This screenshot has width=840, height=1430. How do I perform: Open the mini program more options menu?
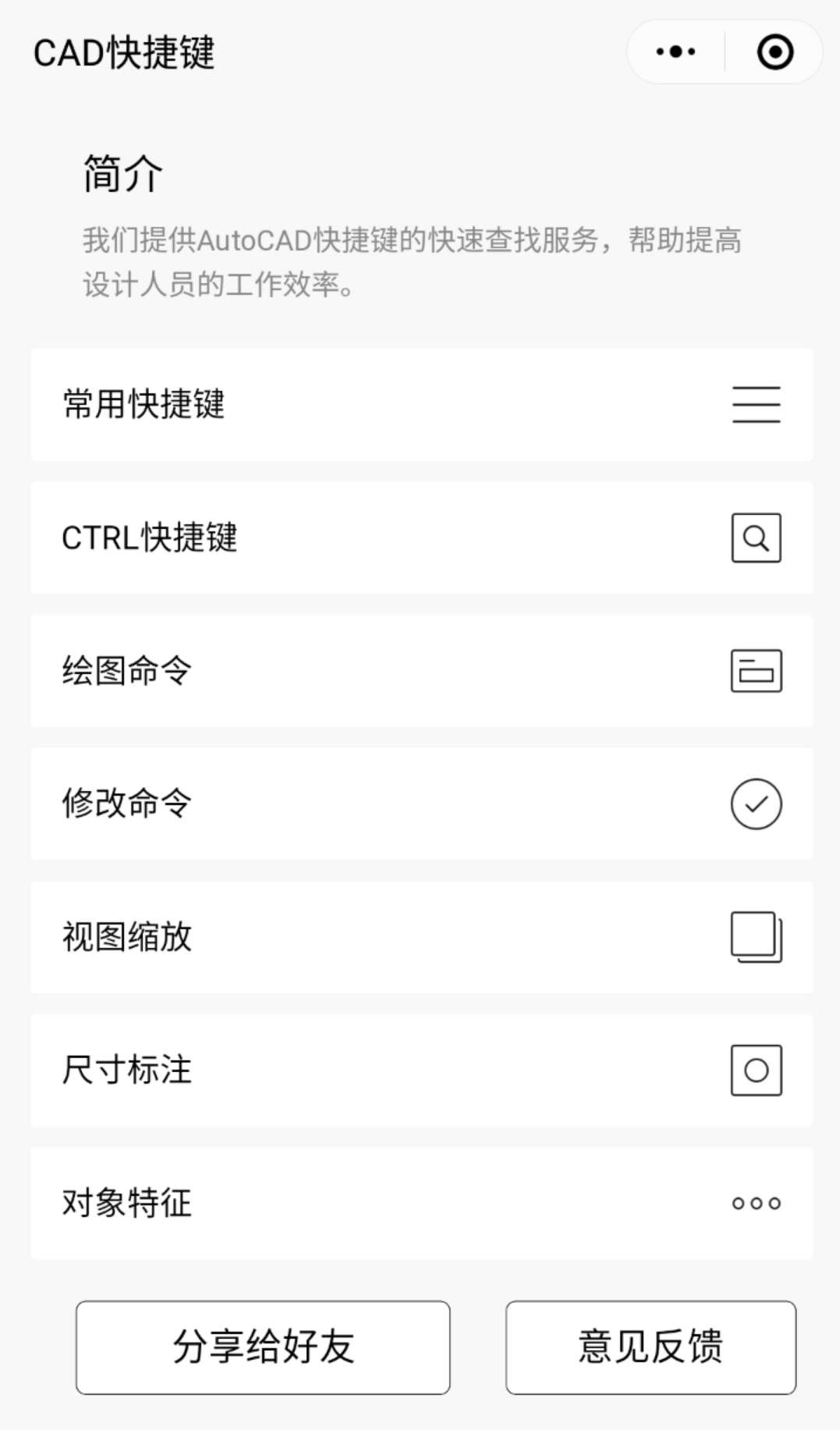675,52
